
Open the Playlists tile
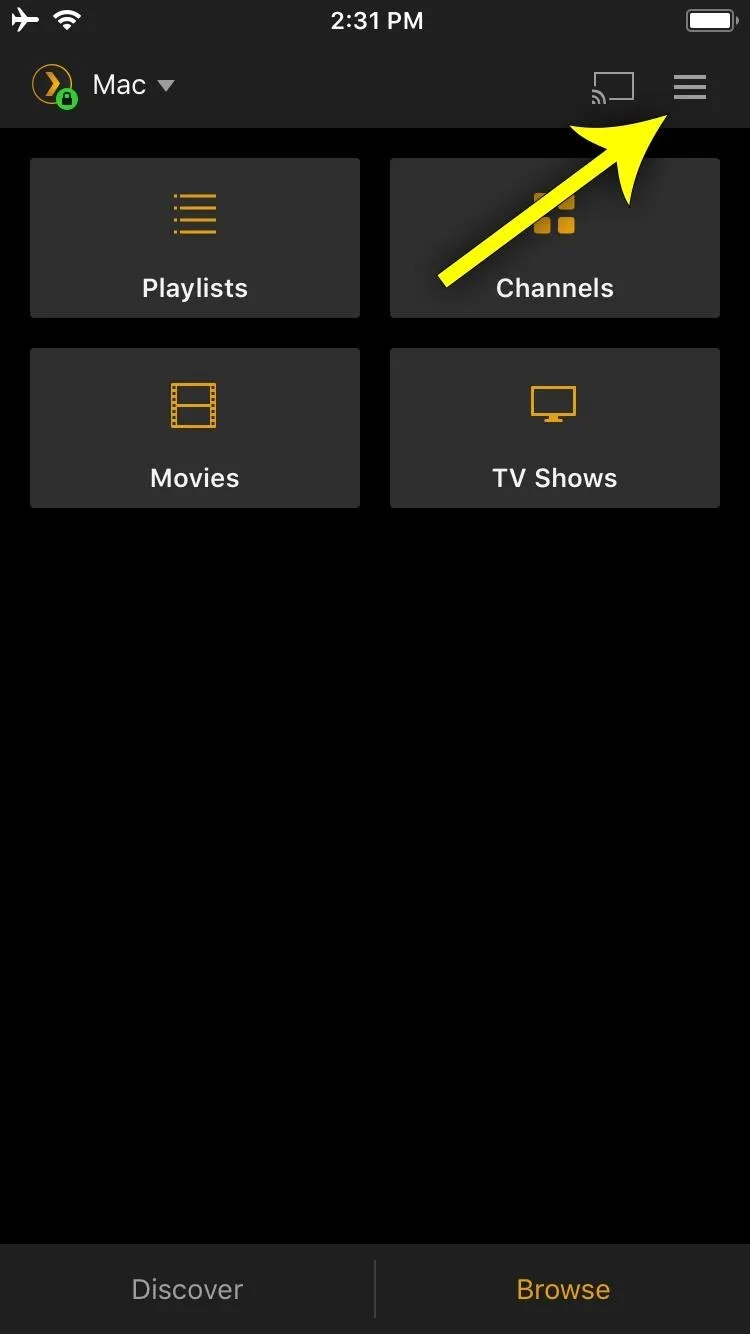[x=195, y=238]
